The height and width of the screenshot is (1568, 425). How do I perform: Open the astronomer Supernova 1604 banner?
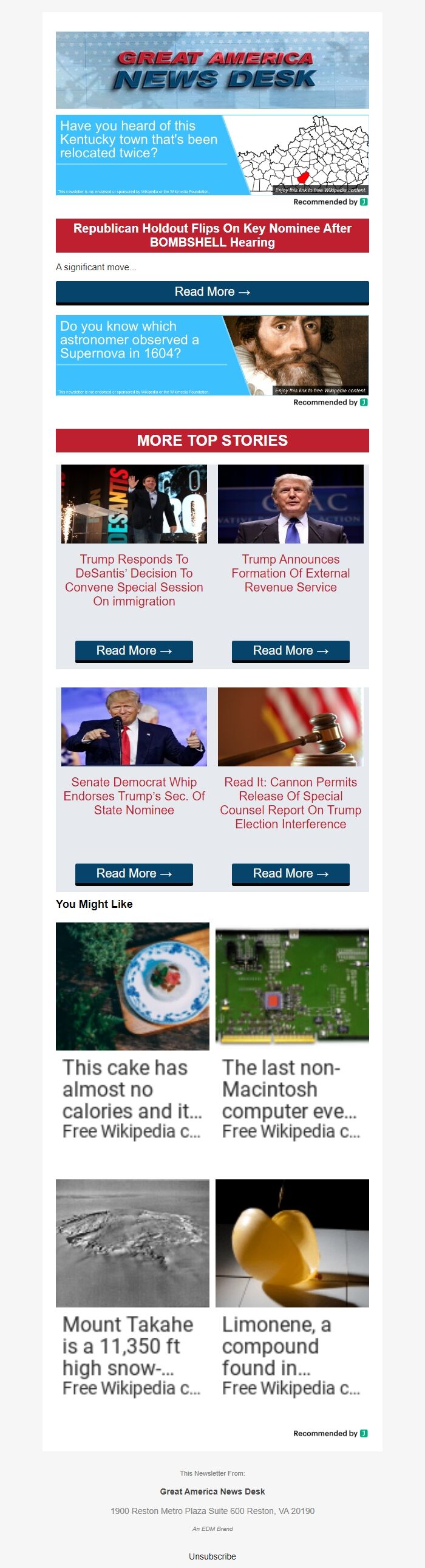[x=212, y=355]
